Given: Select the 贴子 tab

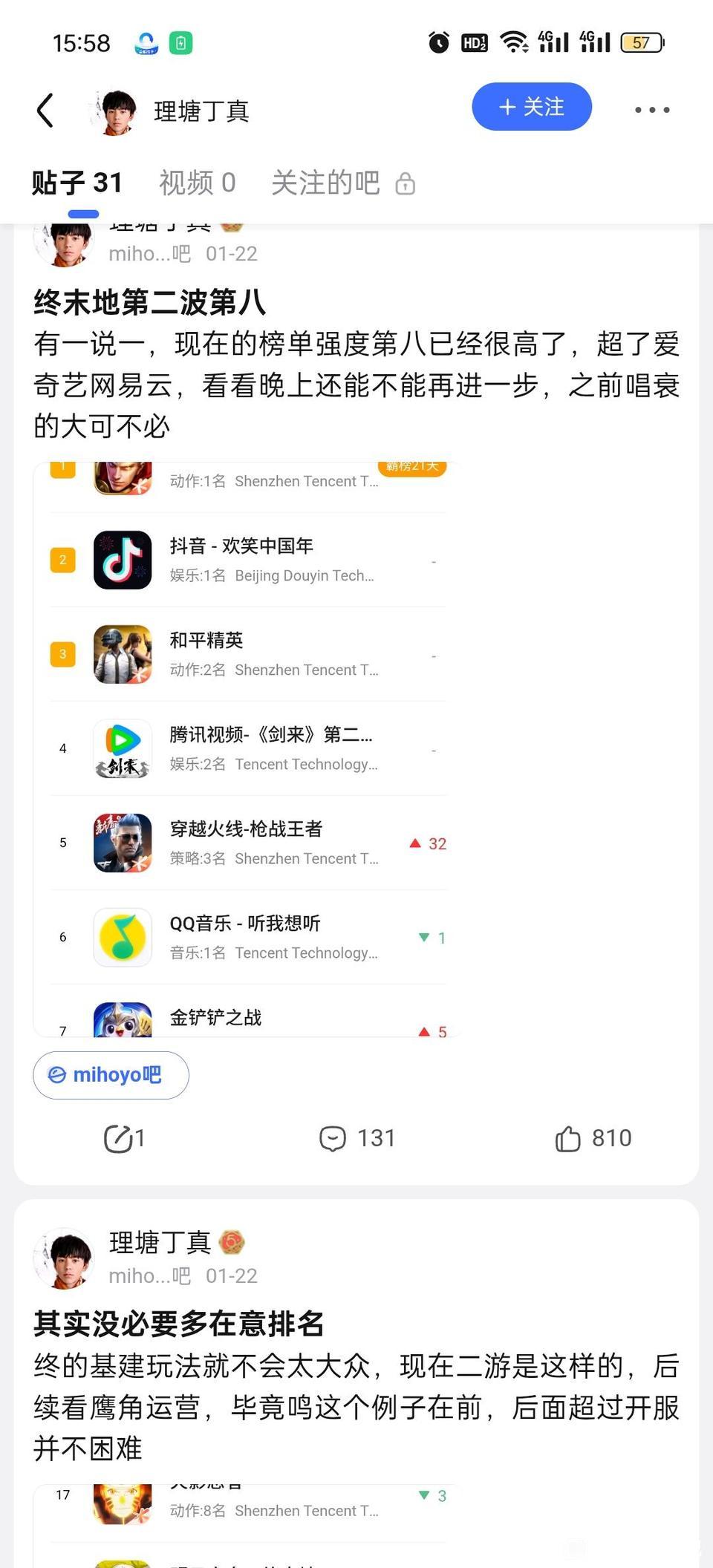Looking at the screenshot, I should 77,183.
